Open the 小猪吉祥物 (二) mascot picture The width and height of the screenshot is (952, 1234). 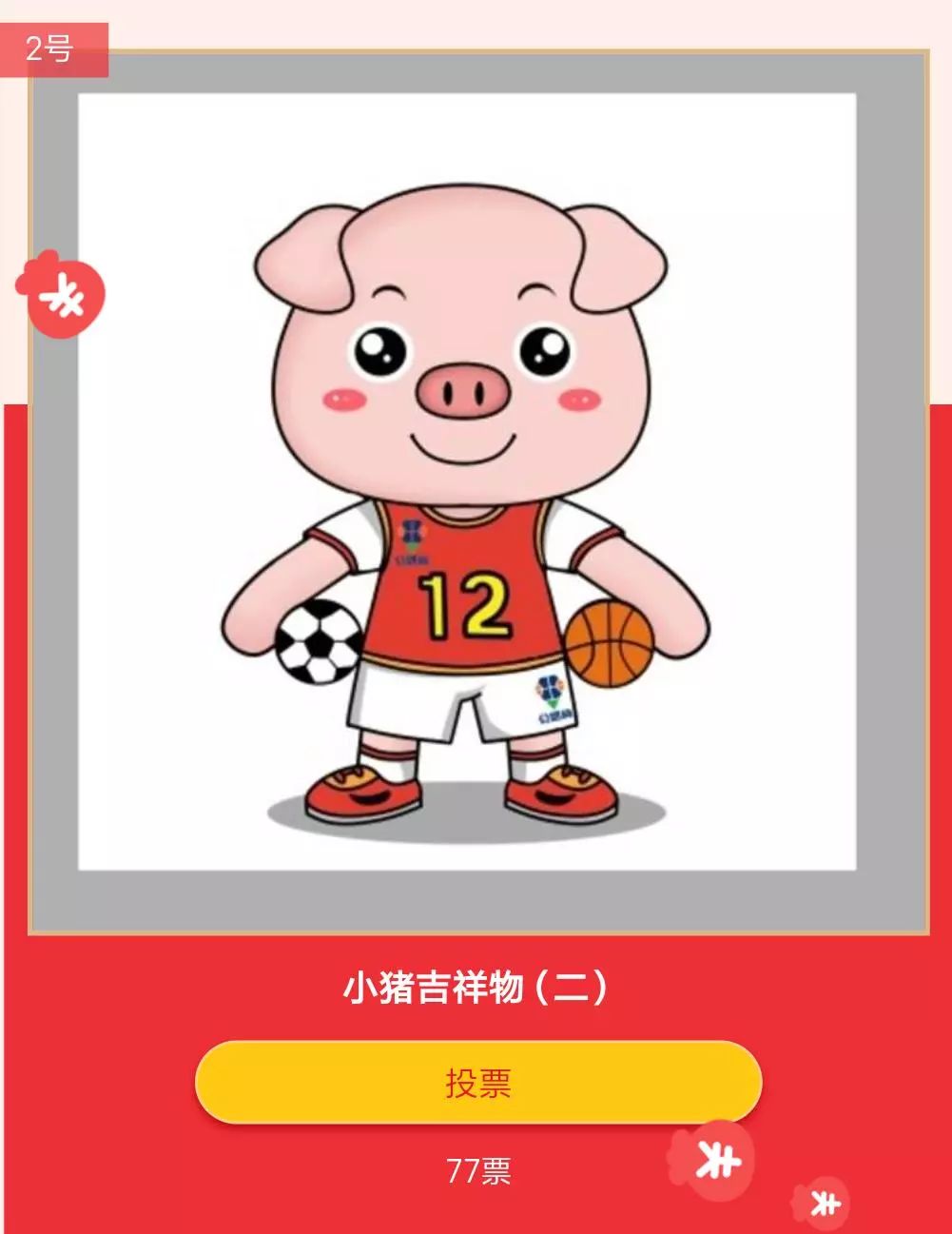coord(467,481)
